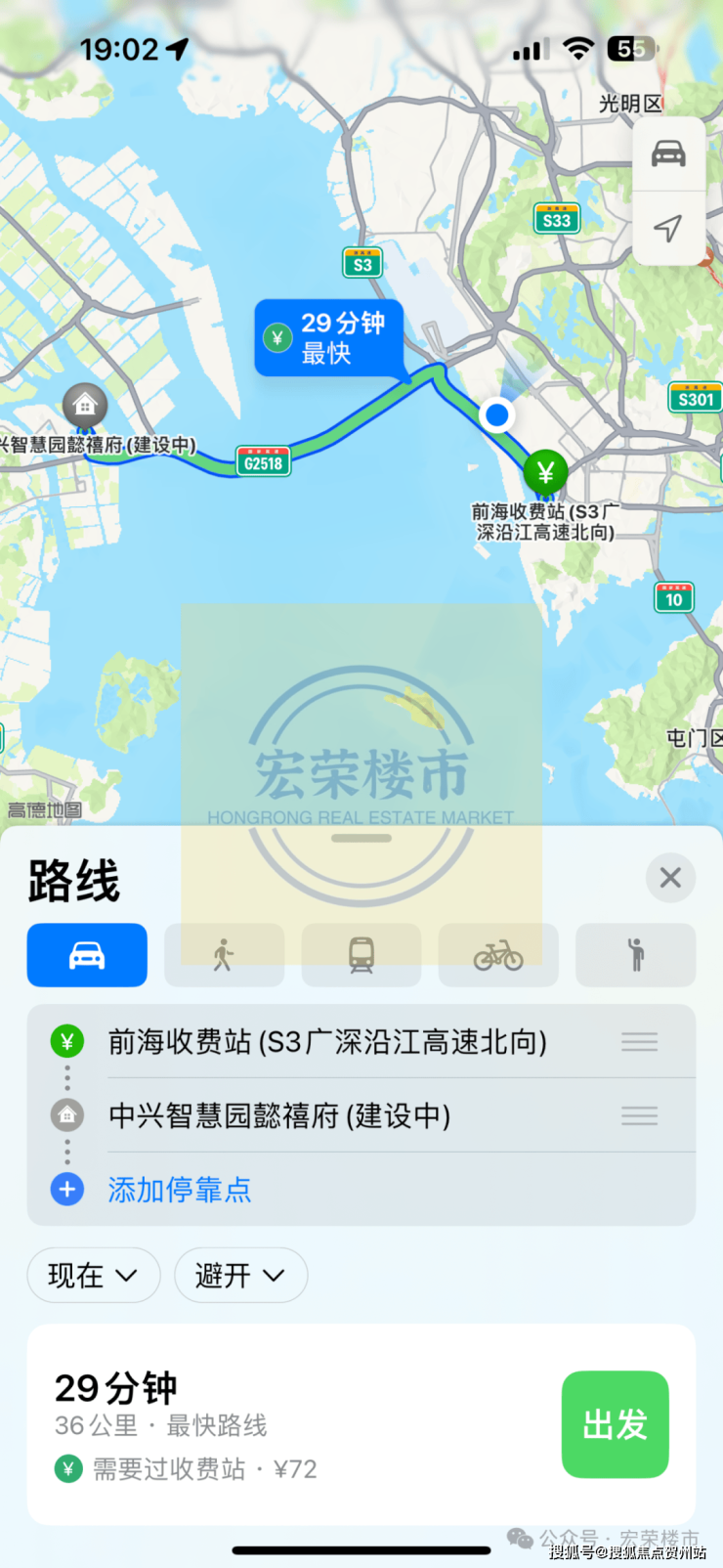Center map on current location arrow
Screen dimensions: 723x1568
pyautogui.click(x=668, y=229)
